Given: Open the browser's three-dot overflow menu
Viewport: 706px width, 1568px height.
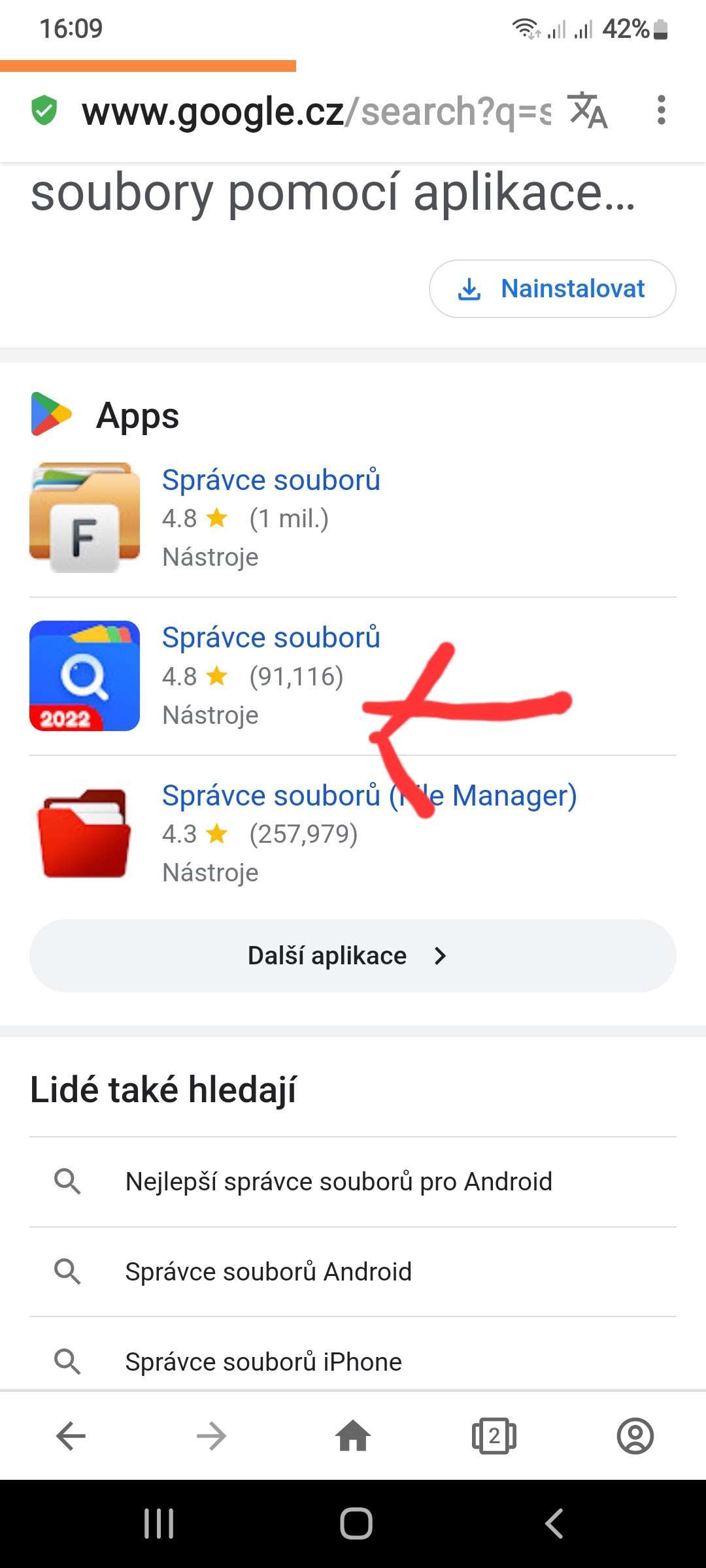Looking at the screenshot, I should tap(661, 110).
